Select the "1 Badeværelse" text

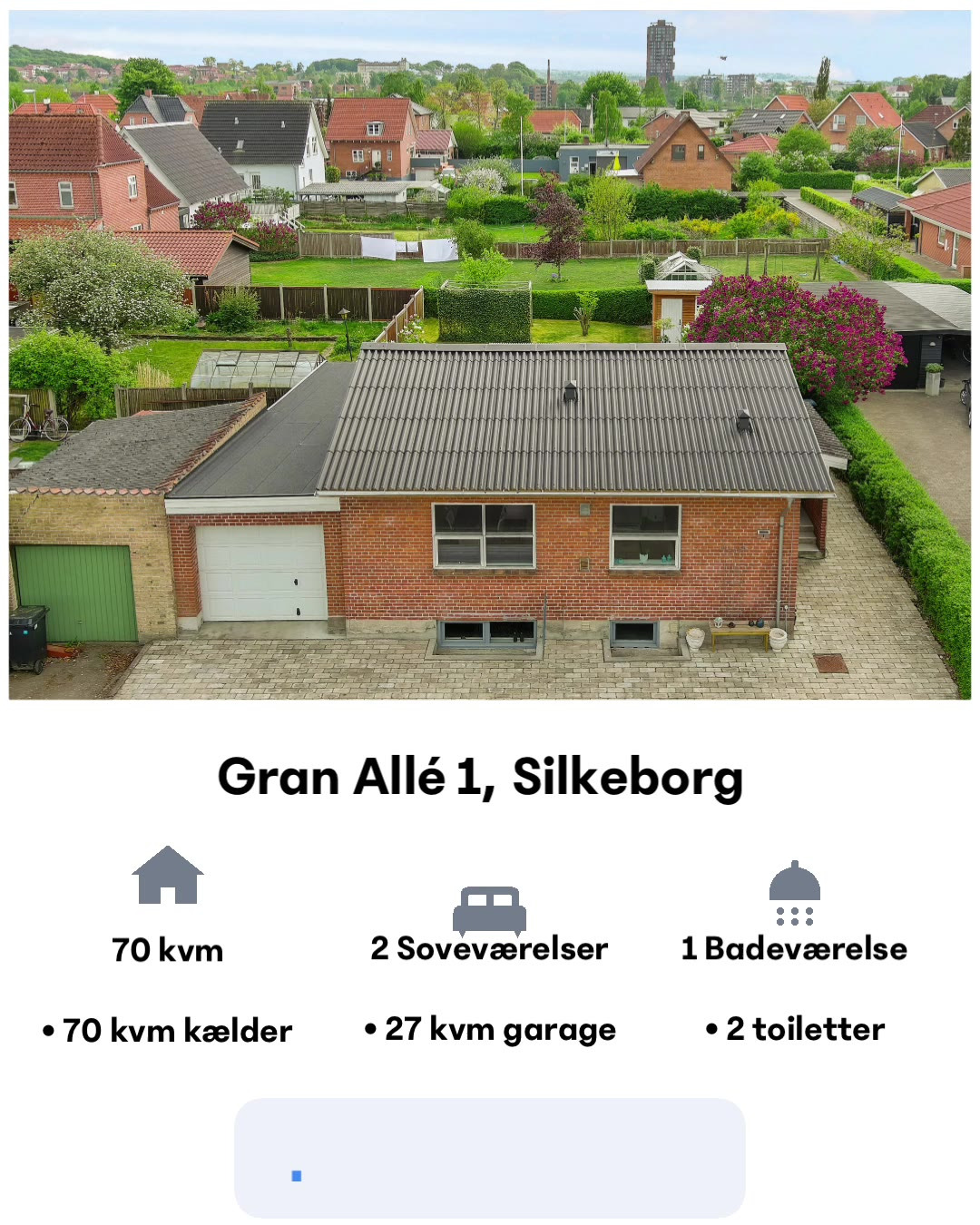794,949
